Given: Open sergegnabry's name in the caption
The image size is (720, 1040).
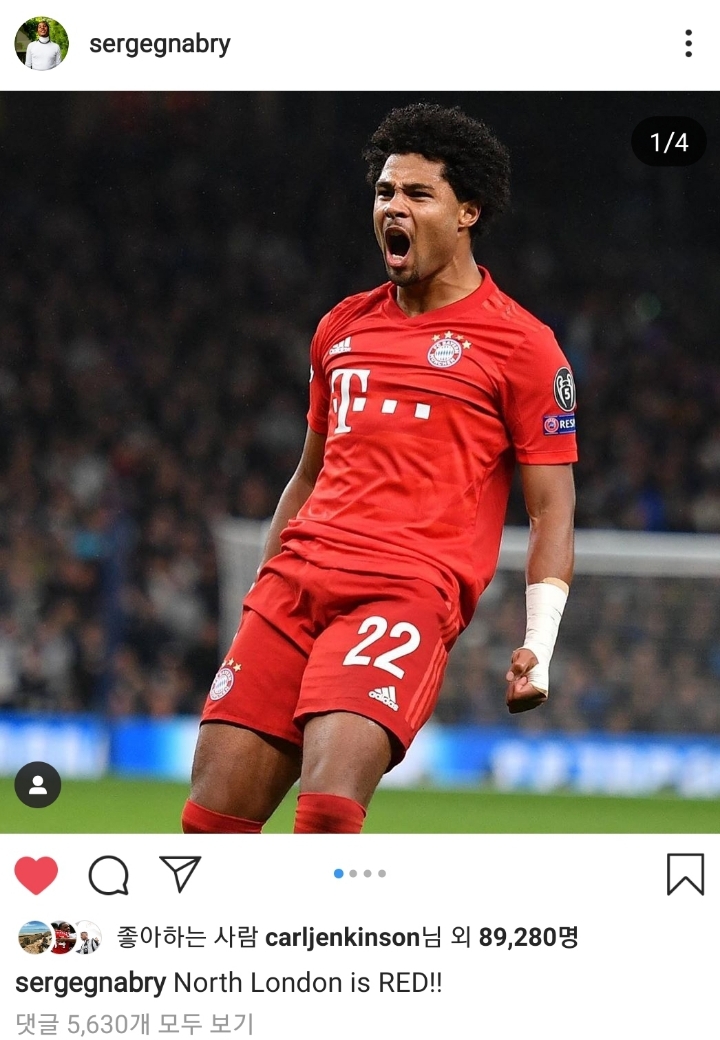Looking at the screenshot, I should click(90, 983).
